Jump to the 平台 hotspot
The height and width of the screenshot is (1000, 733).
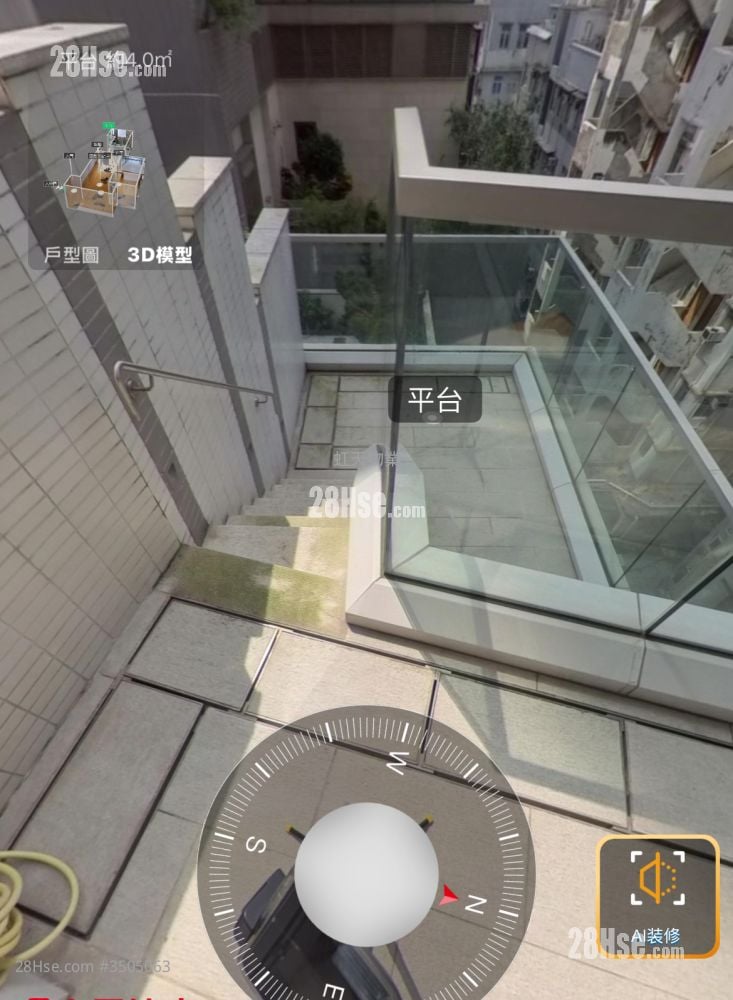(435, 400)
